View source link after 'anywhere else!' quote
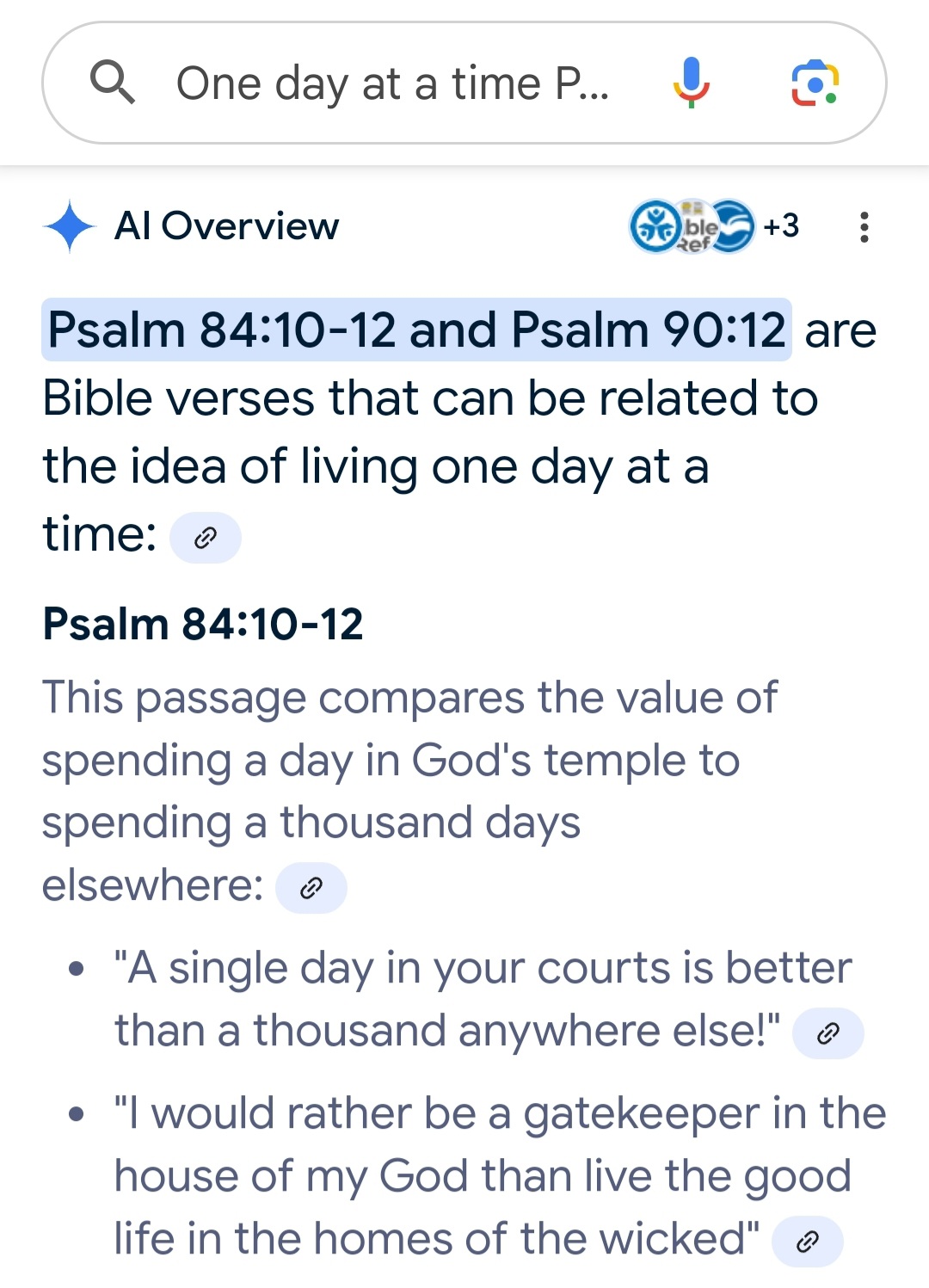Viewport: 929px width, 1288px height. [827, 1033]
